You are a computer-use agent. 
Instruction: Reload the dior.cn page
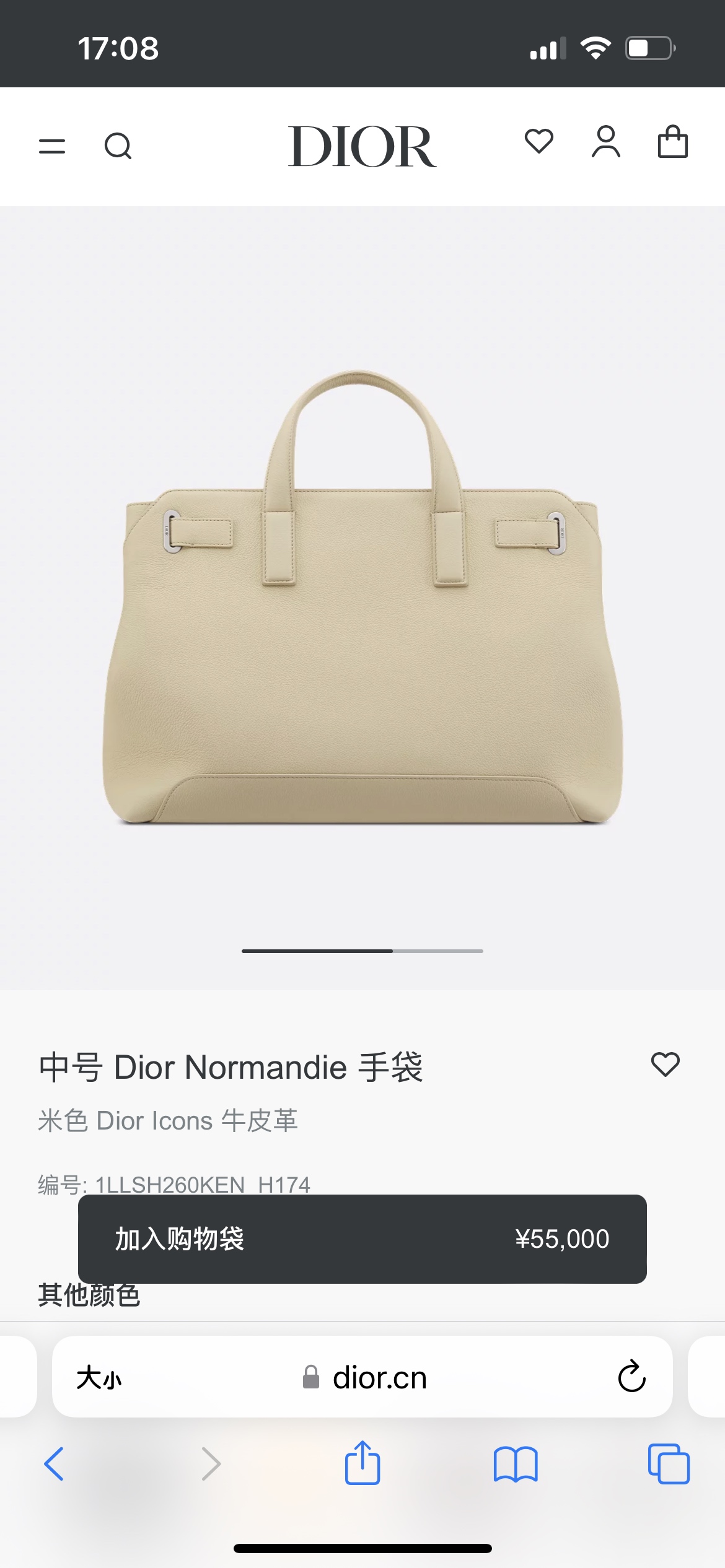coord(631,1377)
